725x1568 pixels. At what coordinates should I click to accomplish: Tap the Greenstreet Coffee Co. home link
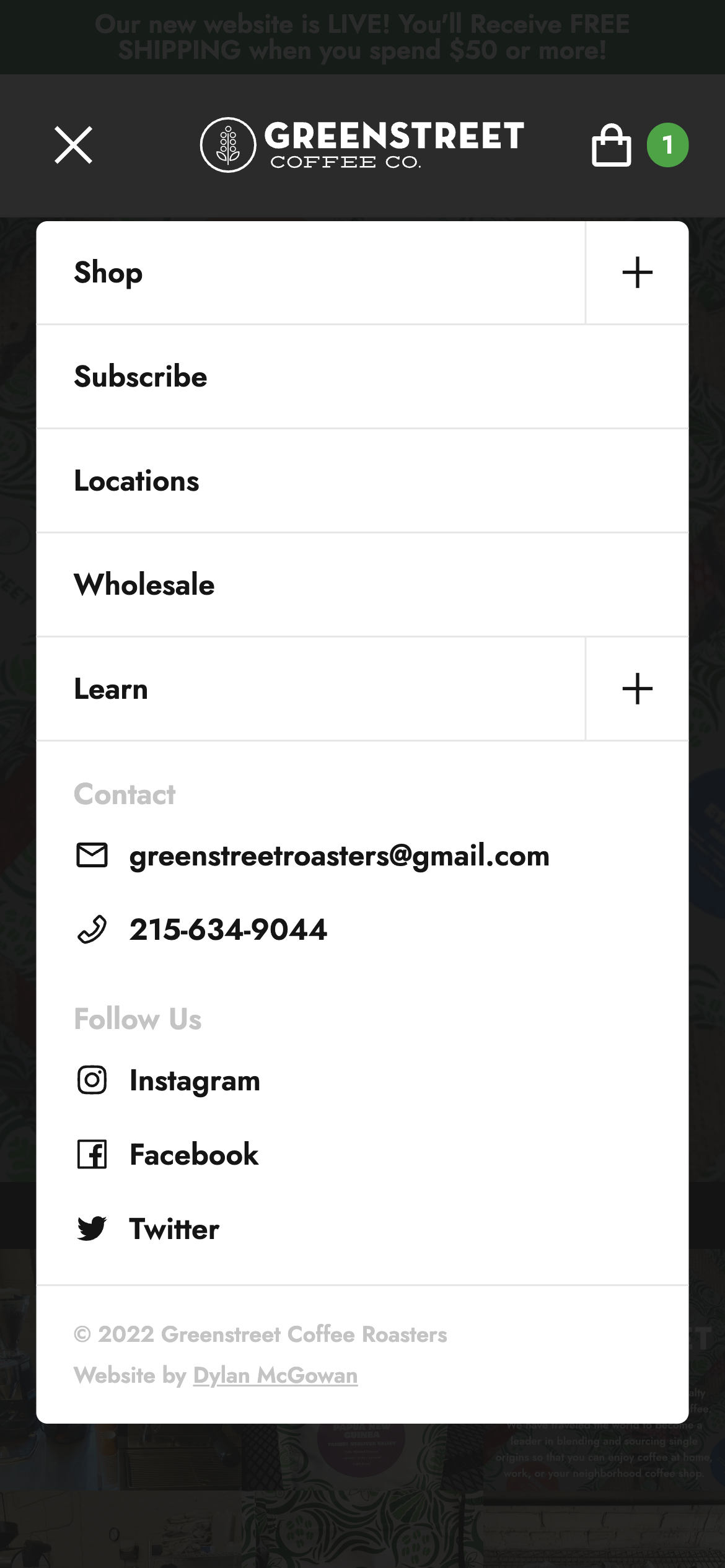pos(362,145)
